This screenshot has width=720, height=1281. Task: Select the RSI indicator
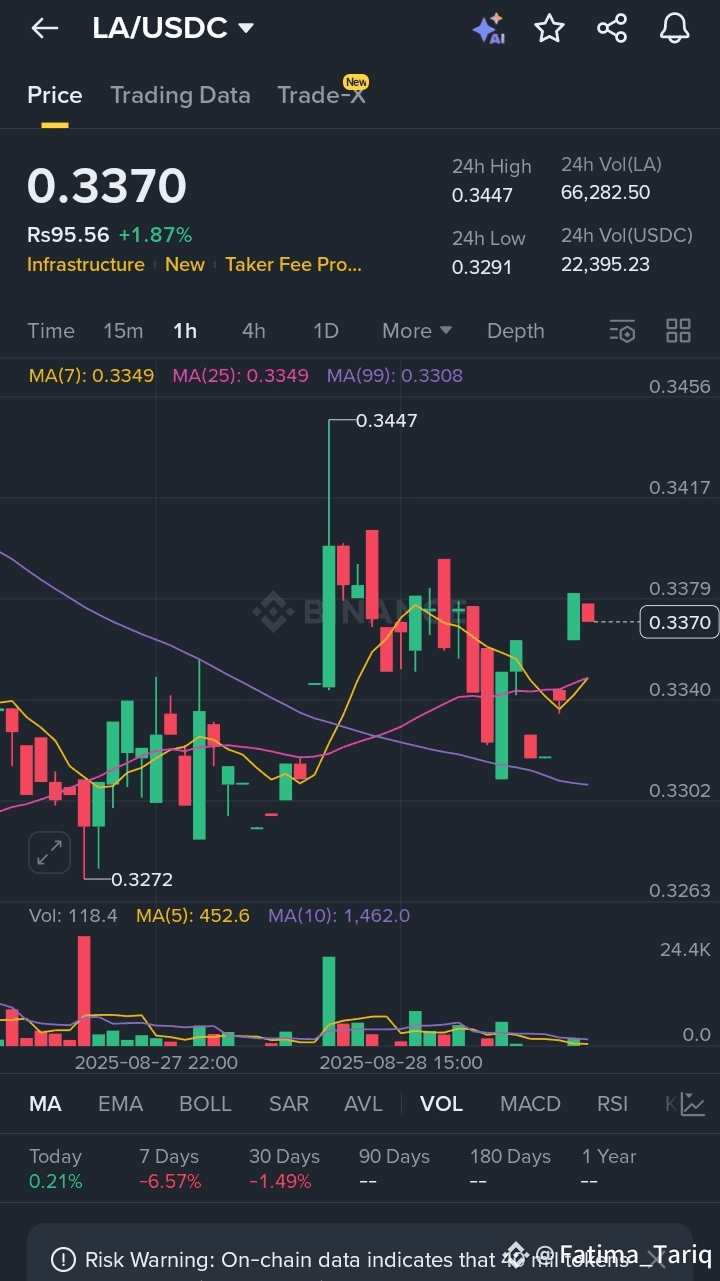(612, 1104)
